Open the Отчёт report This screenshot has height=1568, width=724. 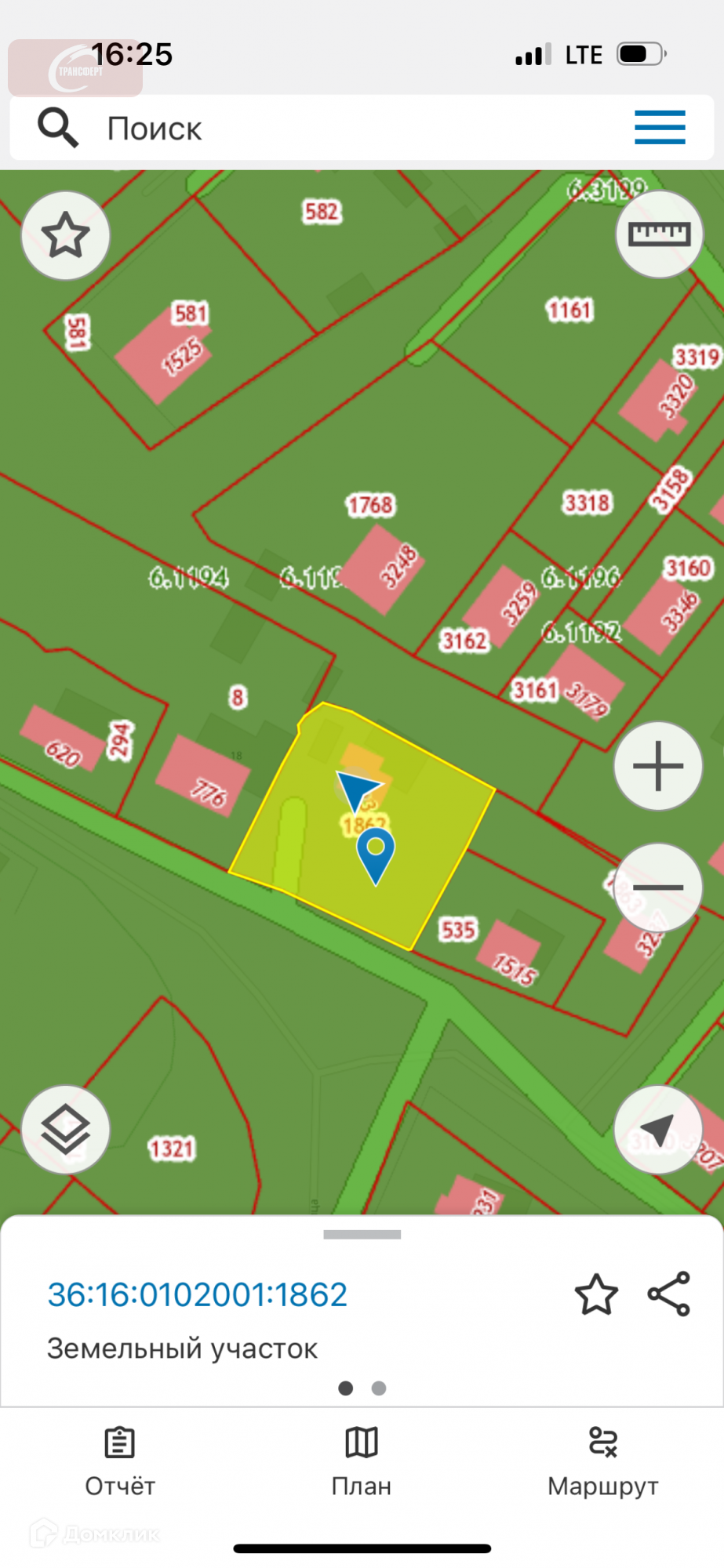tap(120, 1461)
